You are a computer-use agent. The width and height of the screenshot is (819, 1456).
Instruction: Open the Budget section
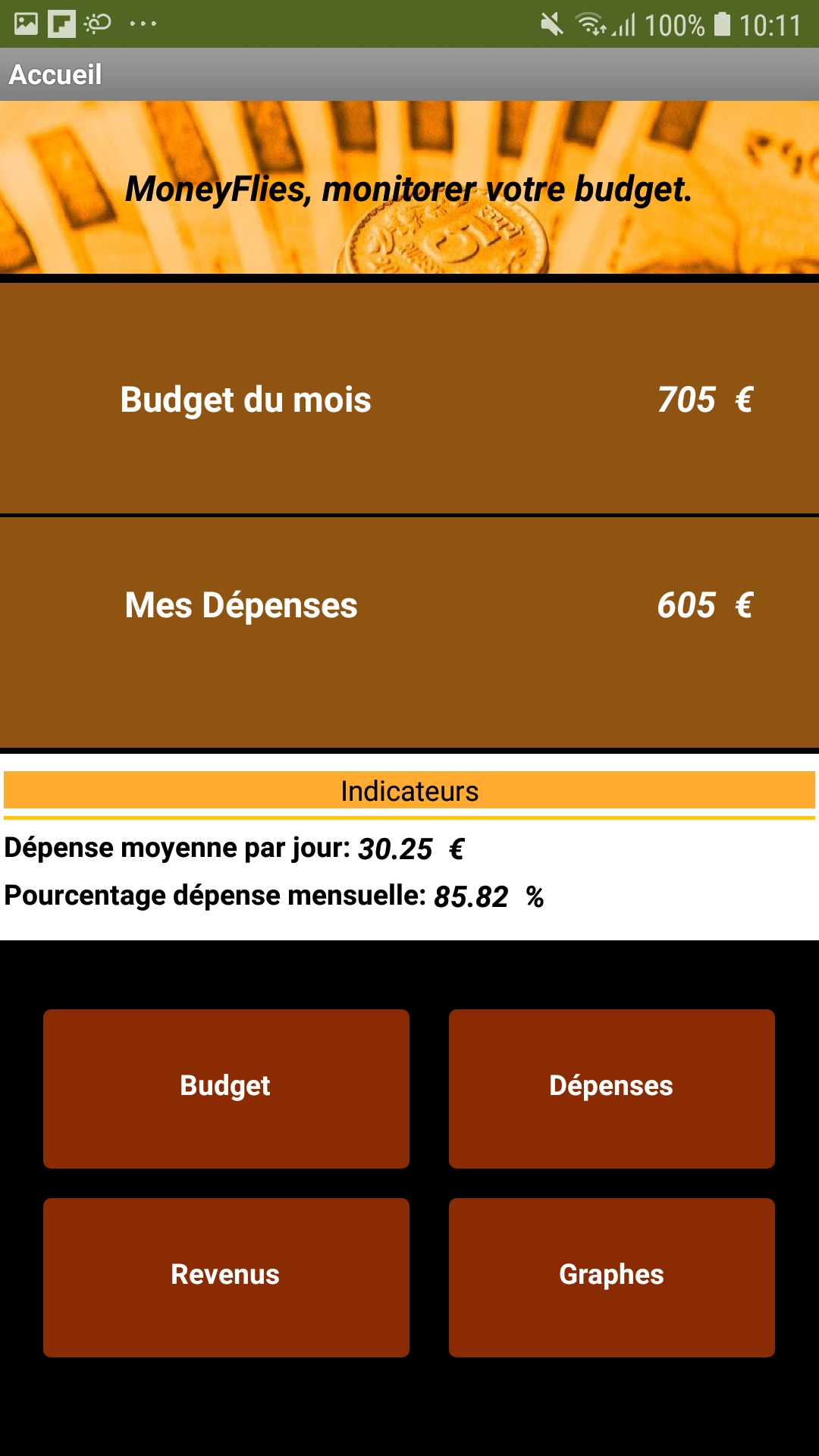[226, 1088]
